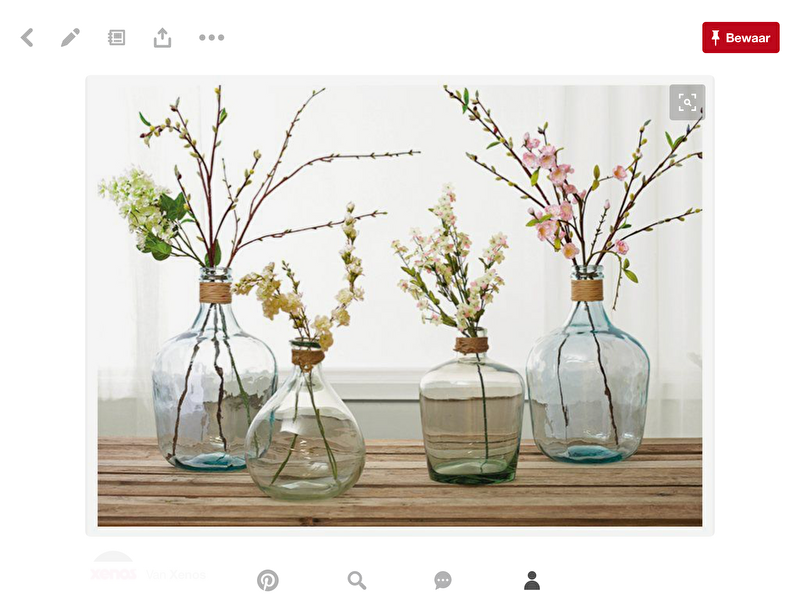This screenshot has height=600, width=800.
Task: Run visual search on the image
Action: pyautogui.click(x=687, y=102)
